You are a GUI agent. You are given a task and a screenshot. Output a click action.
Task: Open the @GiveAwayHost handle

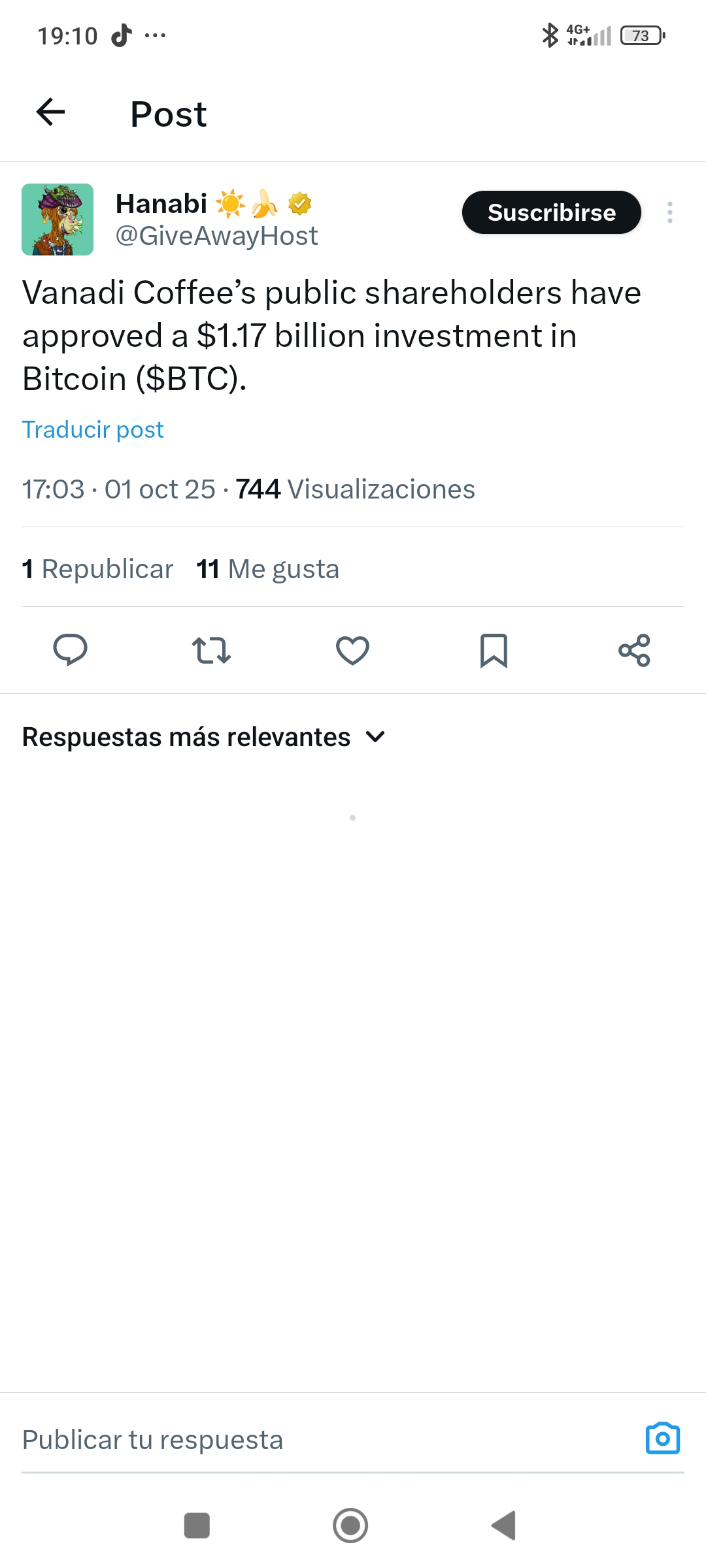point(216,236)
